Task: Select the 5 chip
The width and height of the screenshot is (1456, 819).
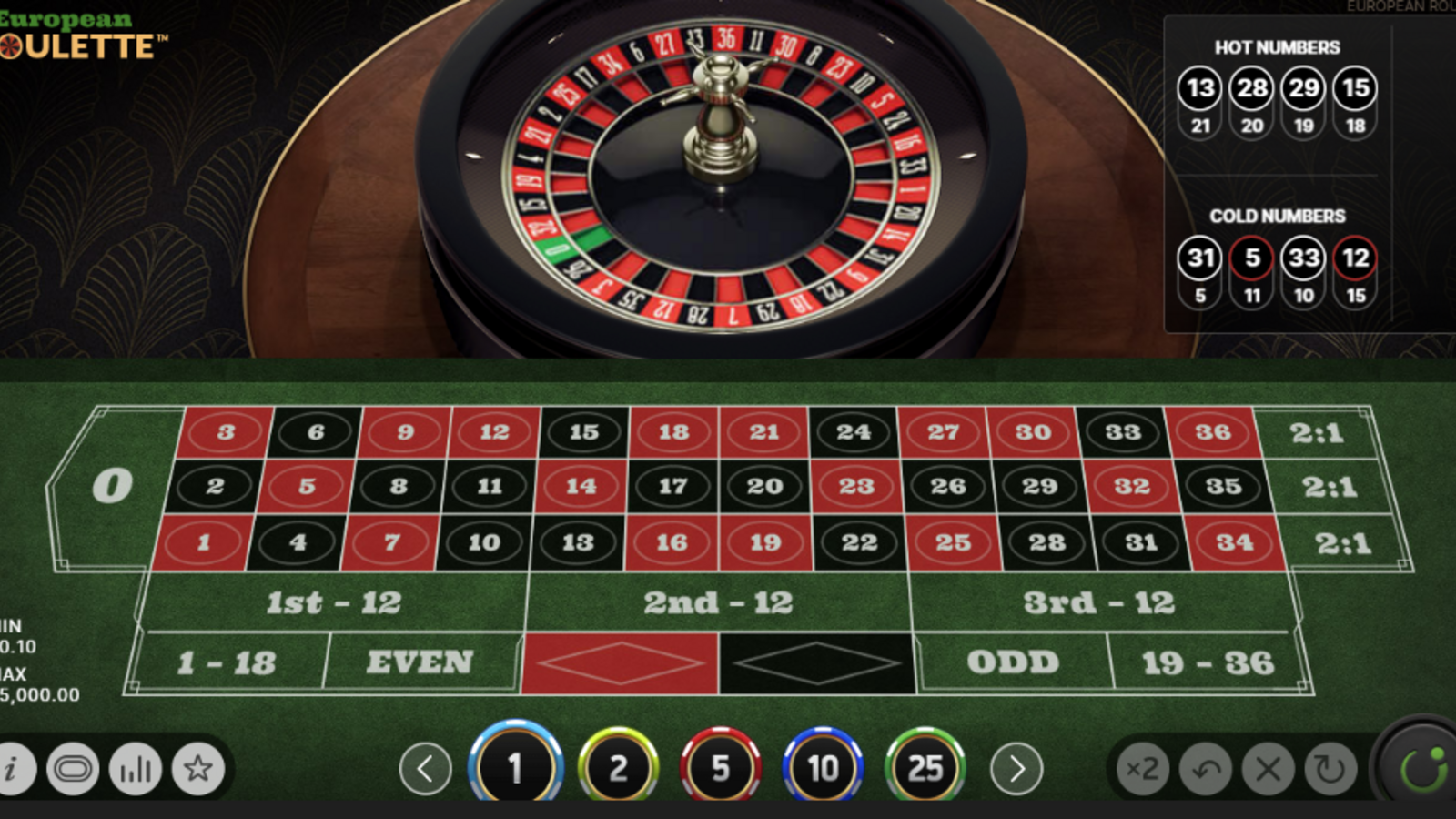Action: pos(720,769)
